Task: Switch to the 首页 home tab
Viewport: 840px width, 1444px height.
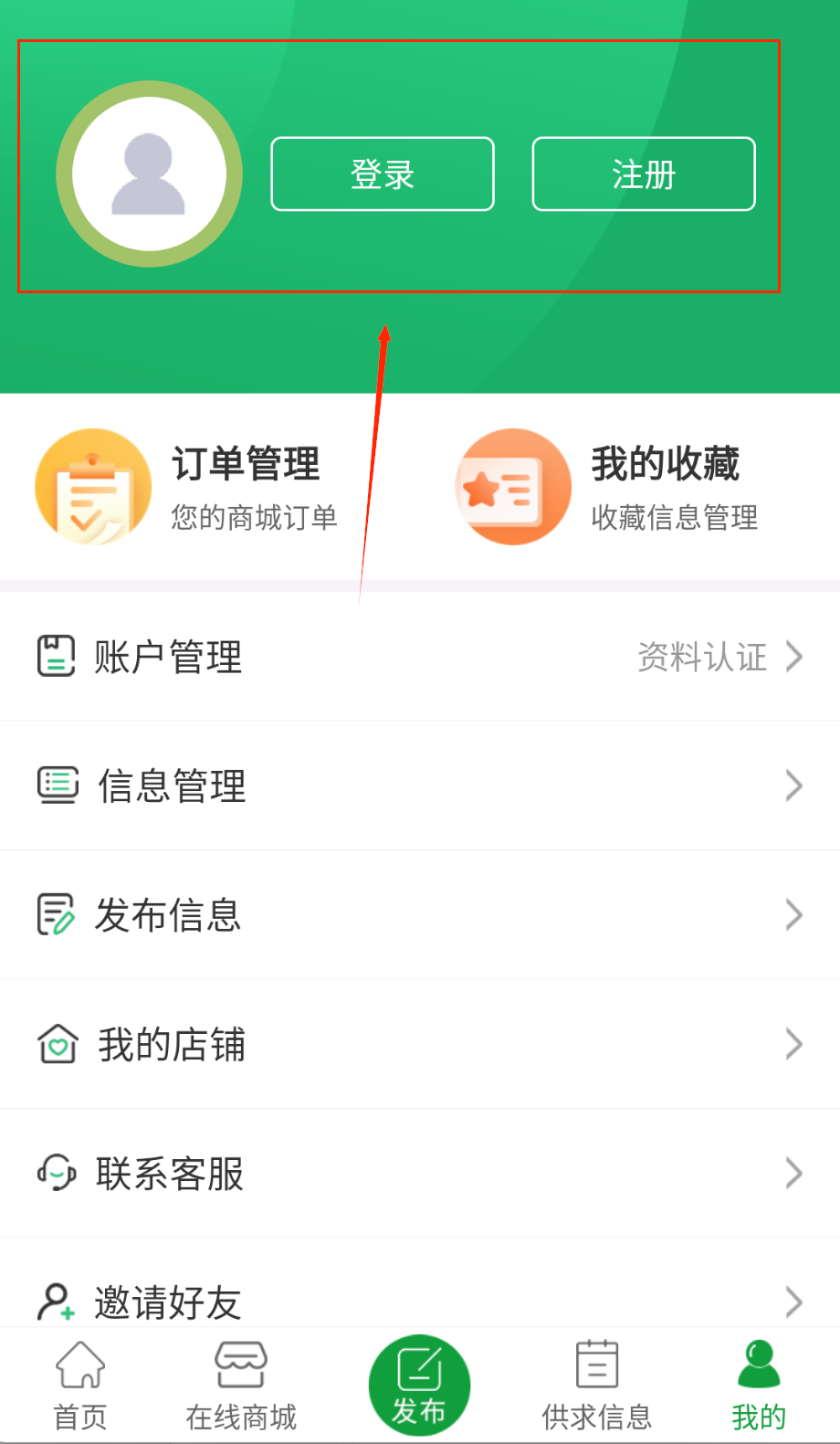Action: click(80, 1385)
